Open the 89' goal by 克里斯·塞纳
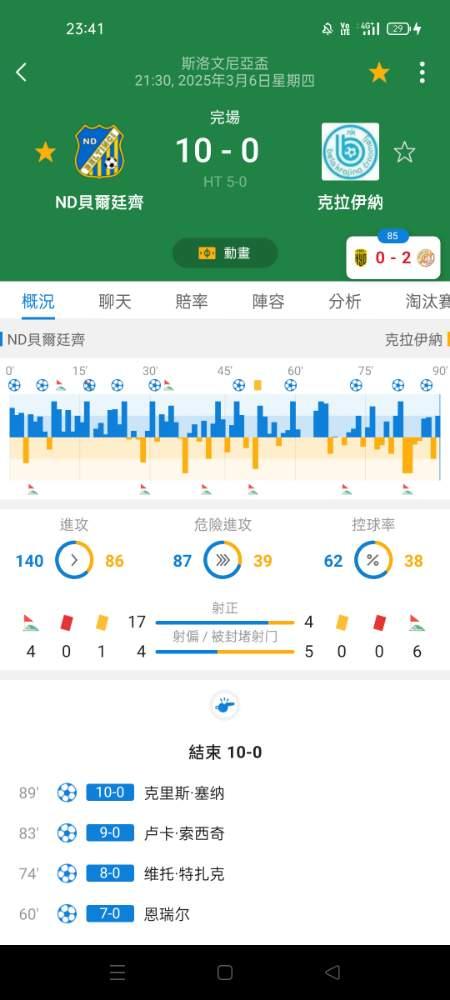Viewport: 450px width, 1000px height. [225, 793]
